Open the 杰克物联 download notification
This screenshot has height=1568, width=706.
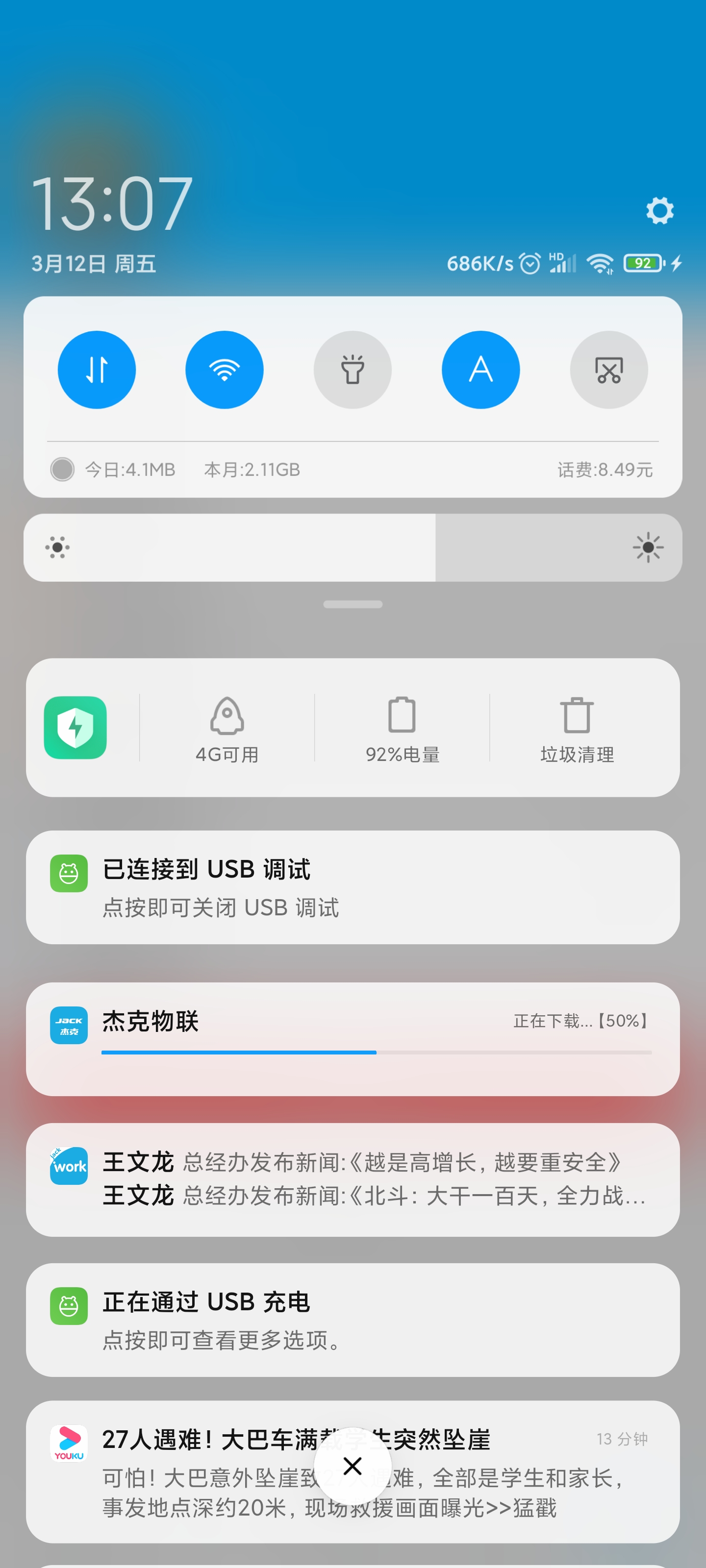[x=352, y=1038]
